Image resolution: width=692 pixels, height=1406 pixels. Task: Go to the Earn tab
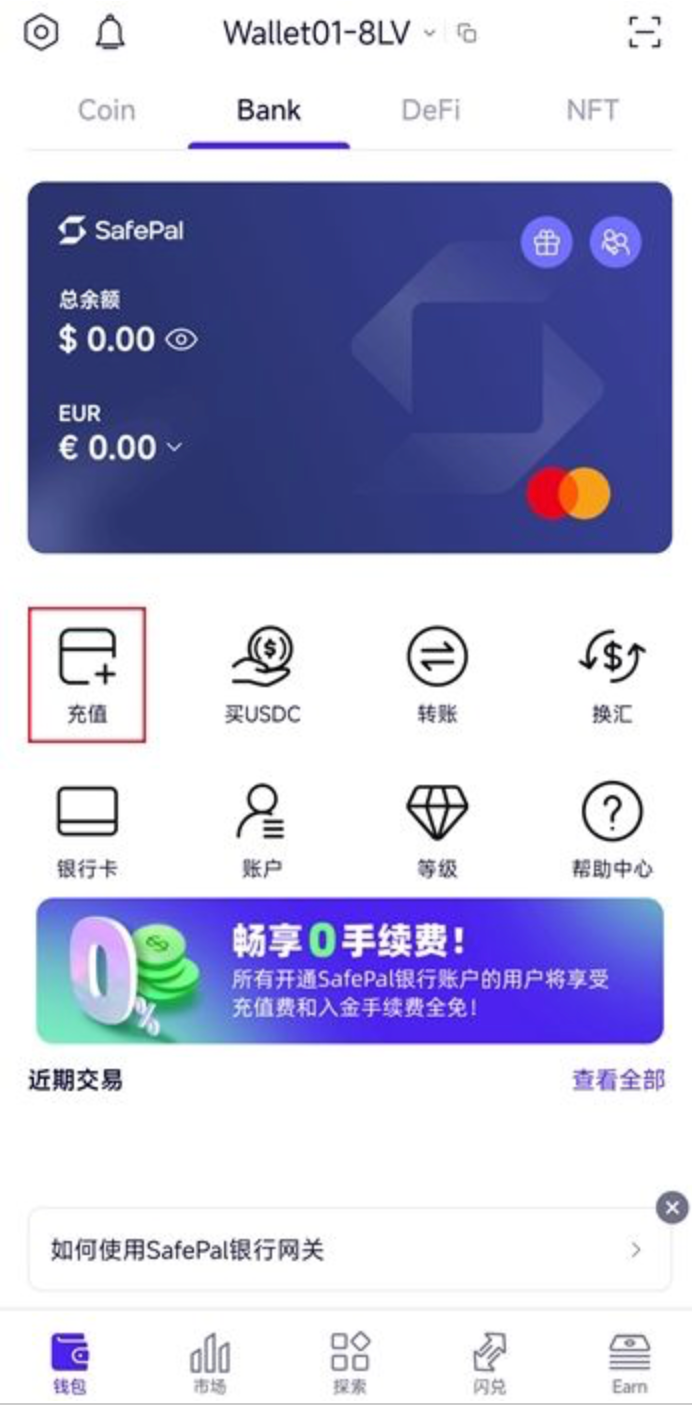tap(629, 1364)
